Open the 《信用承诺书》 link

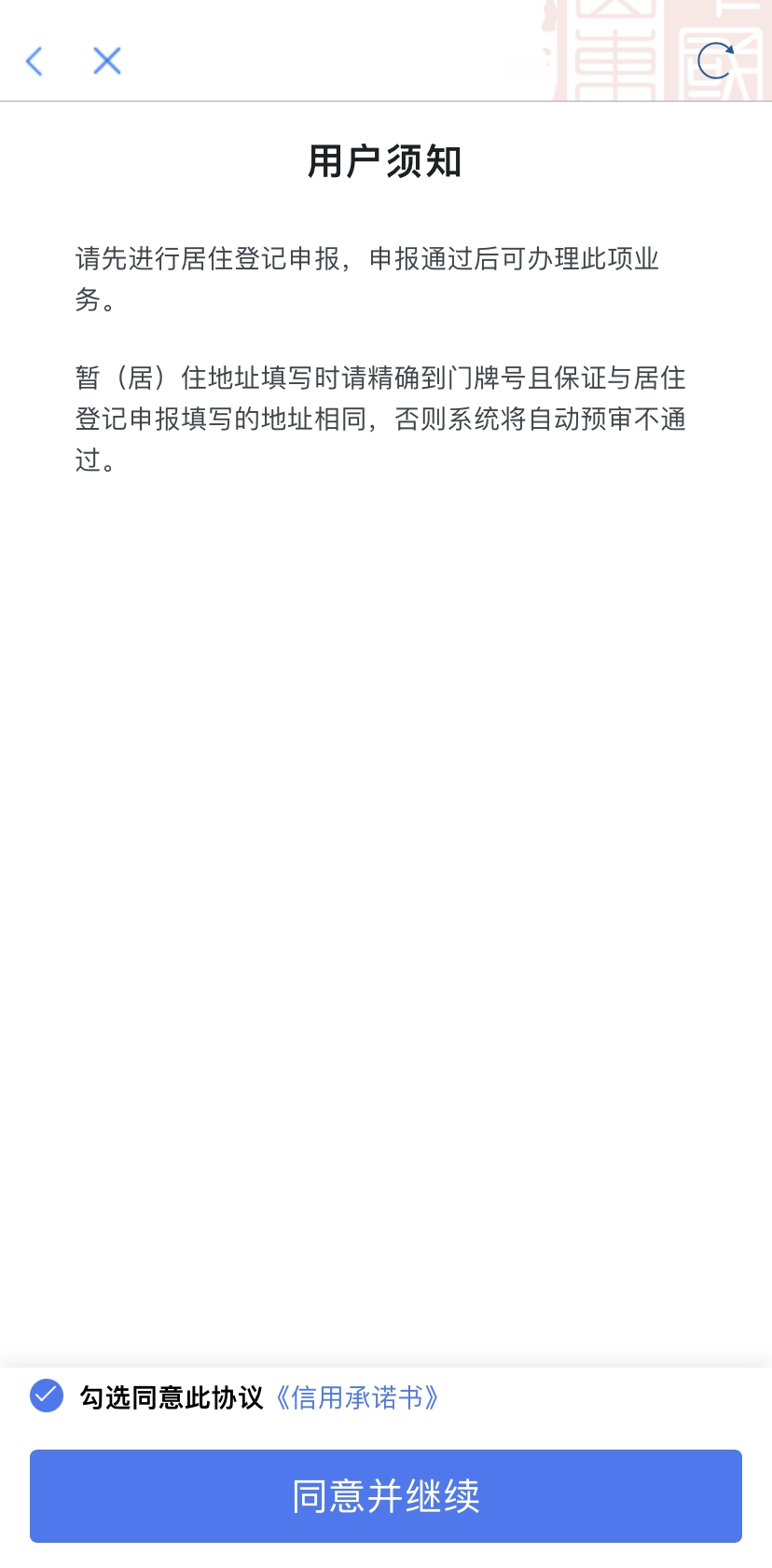357,1397
